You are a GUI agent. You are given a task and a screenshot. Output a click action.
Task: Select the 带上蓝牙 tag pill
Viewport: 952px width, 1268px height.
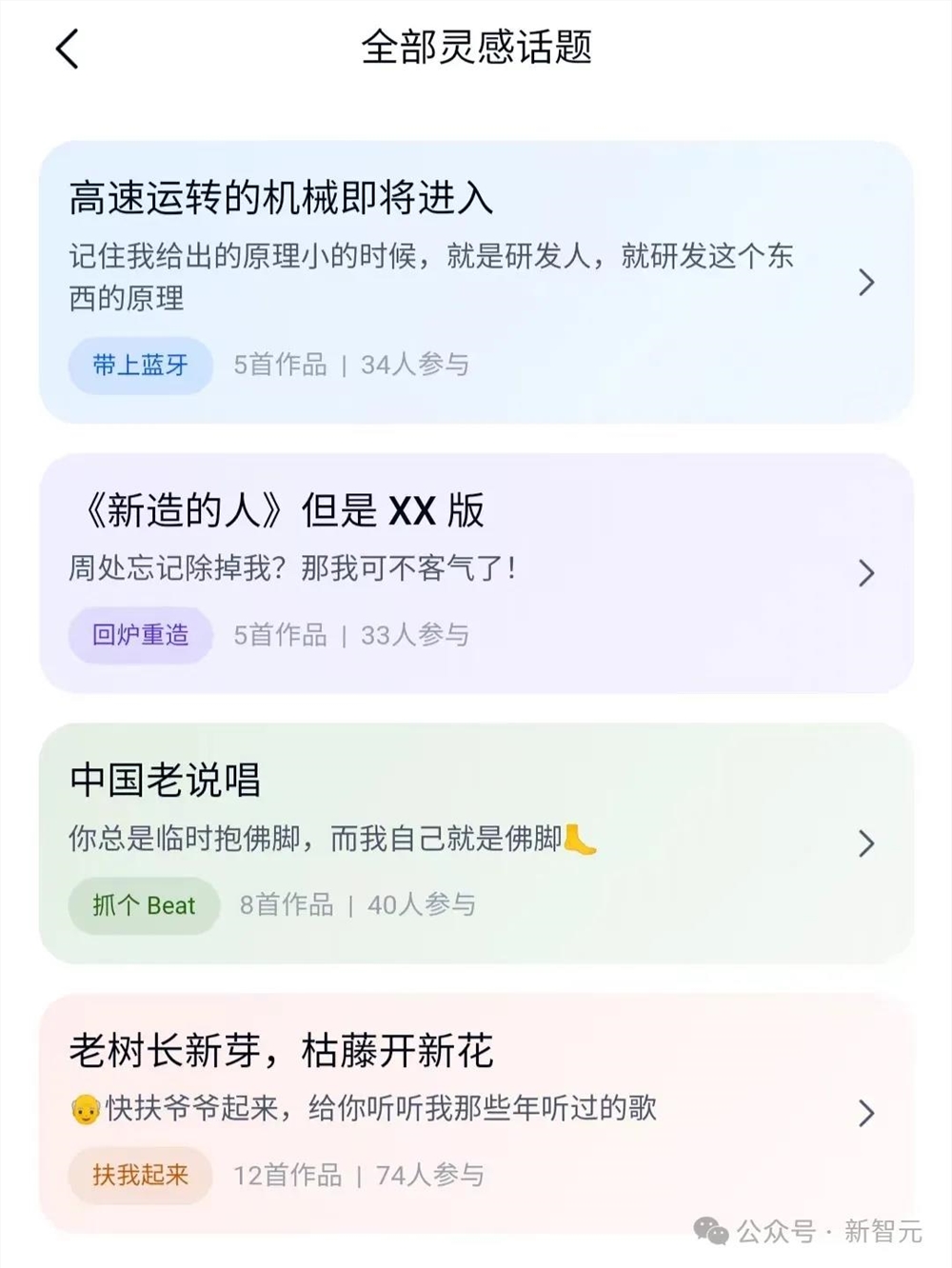[140, 366]
